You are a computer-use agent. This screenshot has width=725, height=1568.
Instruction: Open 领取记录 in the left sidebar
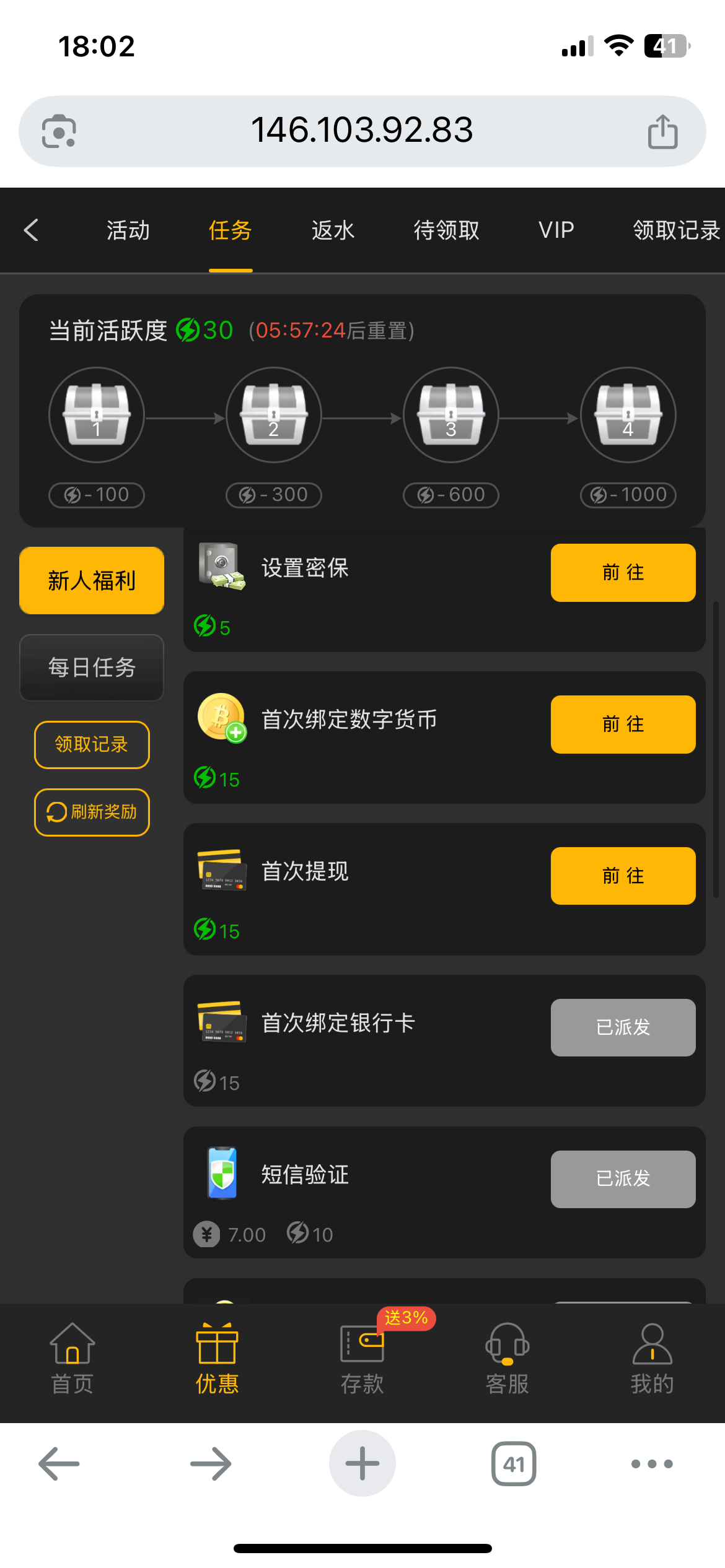pyautogui.click(x=92, y=744)
